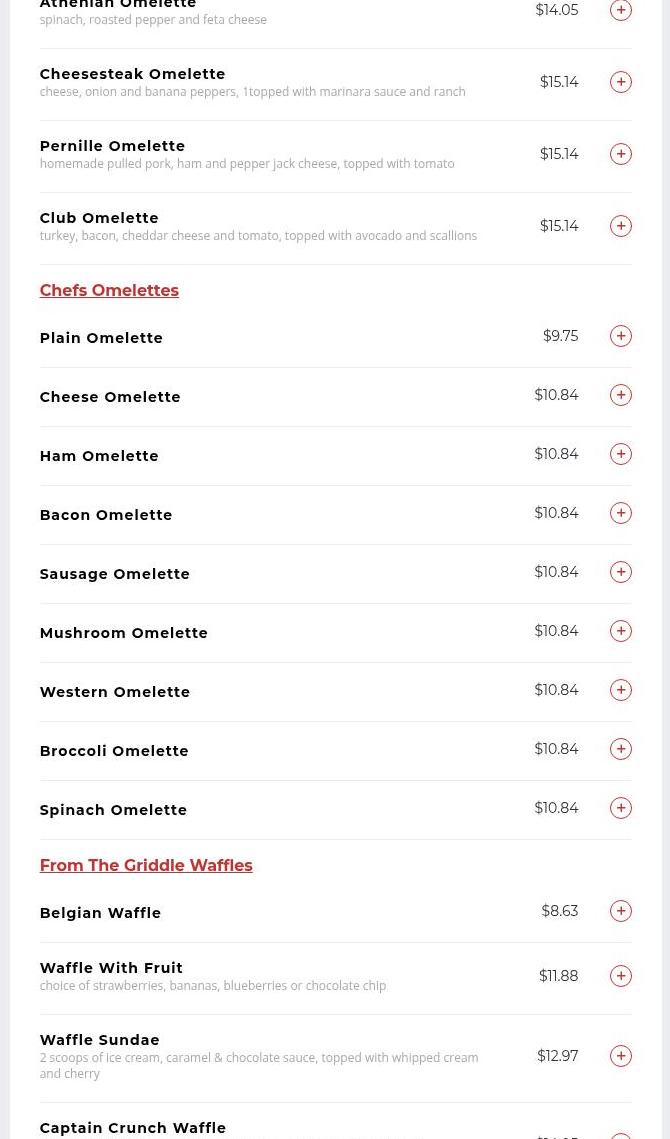
Task: Add Pernille Omelette using its plus icon
Action: pyautogui.click(x=621, y=154)
